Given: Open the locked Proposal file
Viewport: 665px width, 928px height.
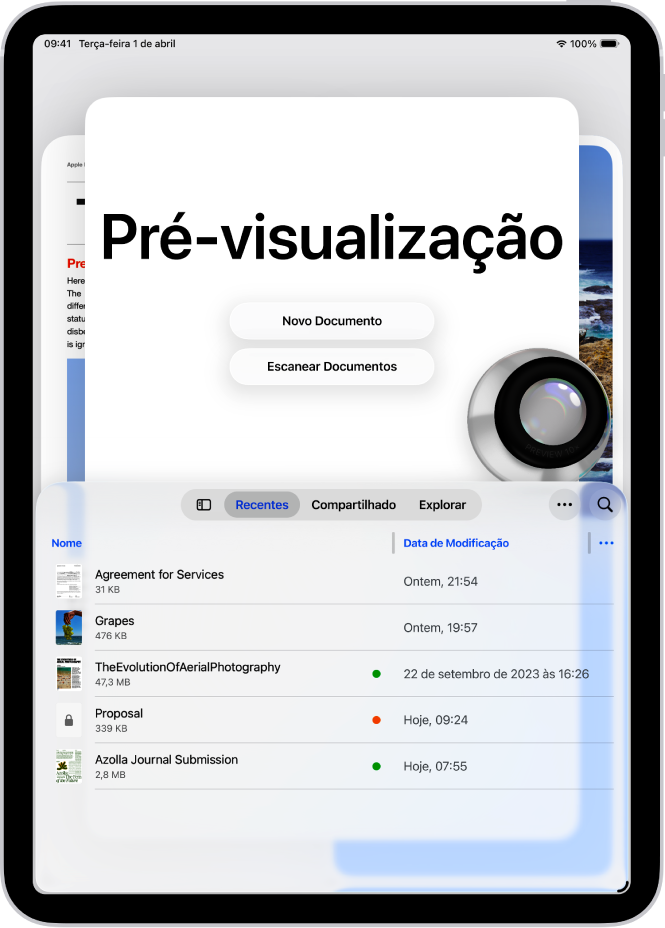Looking at the screenshot, I should [119, 719].
